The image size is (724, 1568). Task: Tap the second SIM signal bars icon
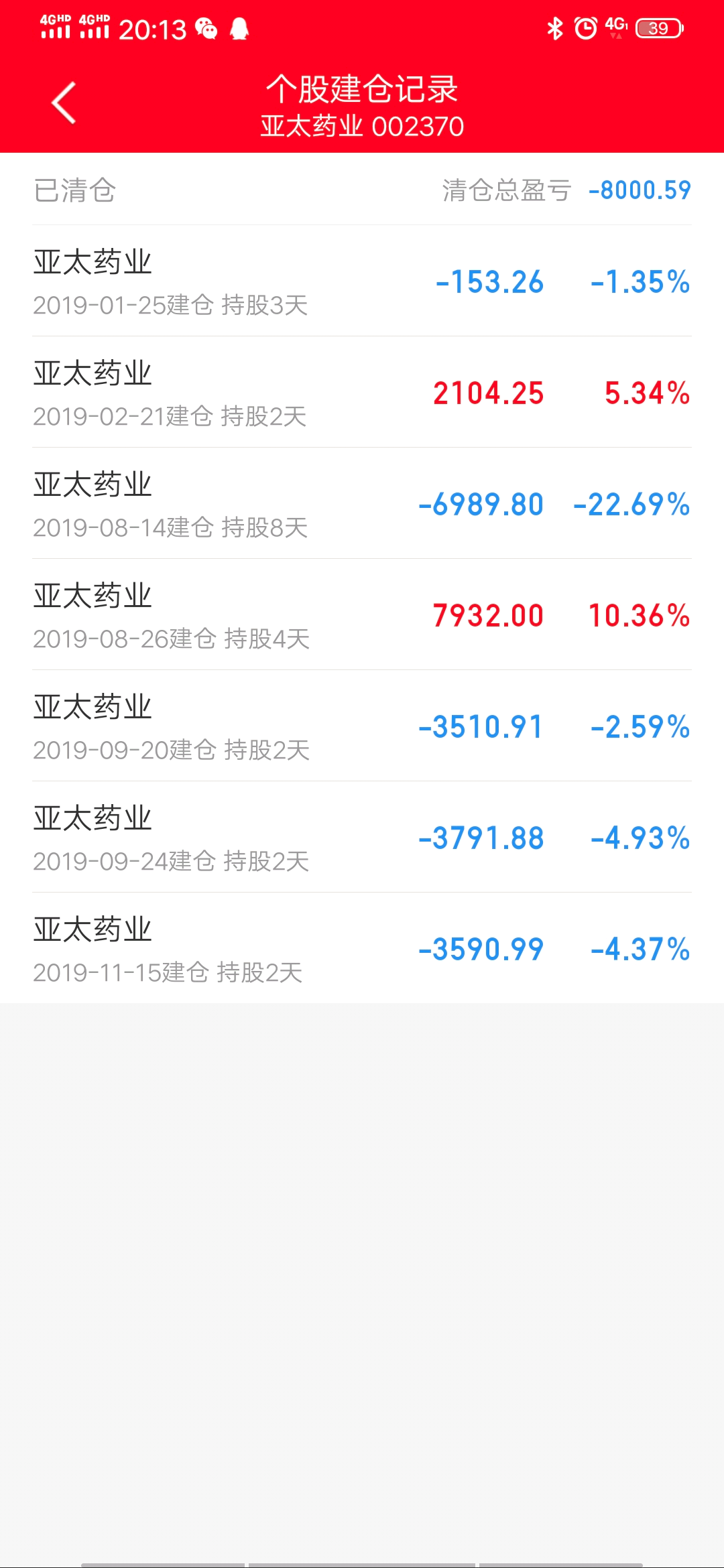click(x=94, y=27)
